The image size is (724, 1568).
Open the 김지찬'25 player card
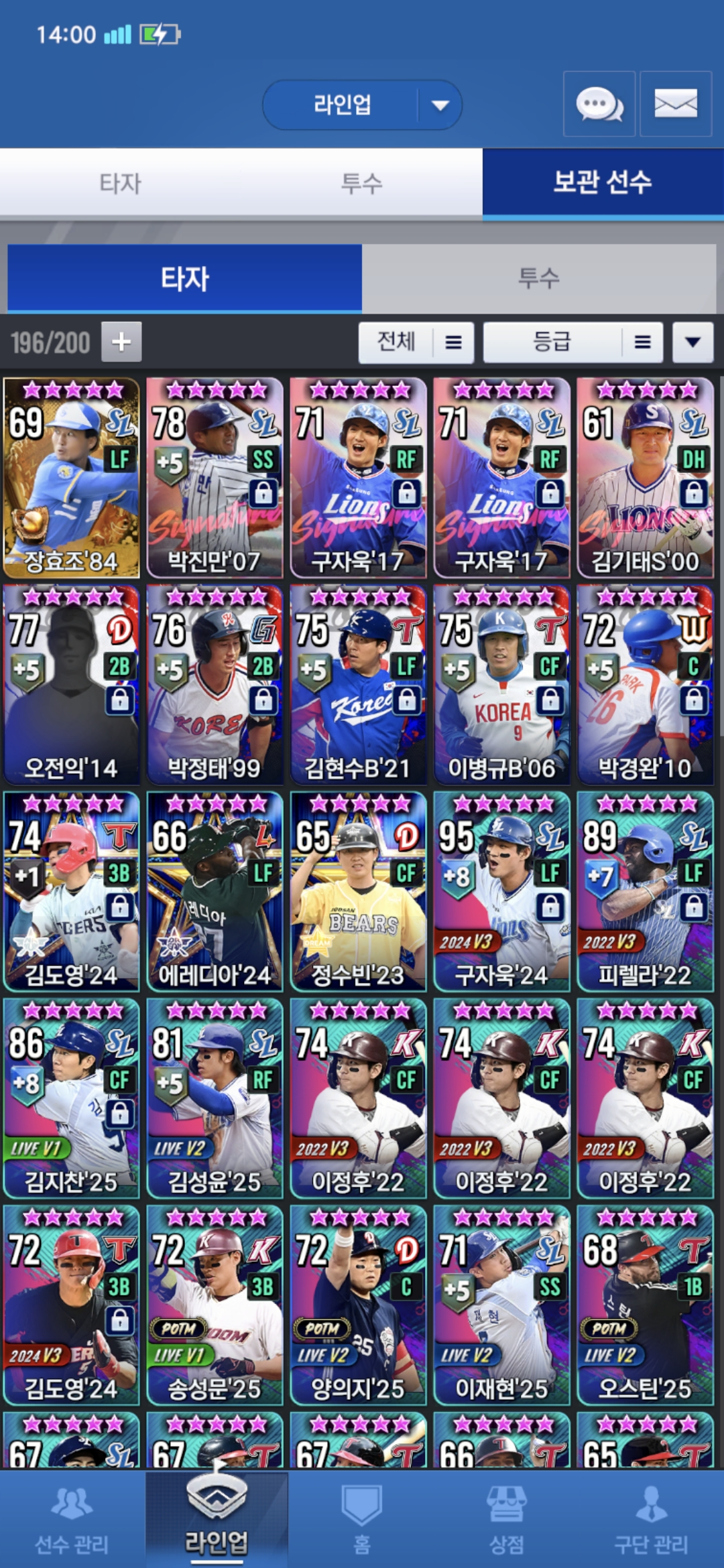tap(72, 1099)
